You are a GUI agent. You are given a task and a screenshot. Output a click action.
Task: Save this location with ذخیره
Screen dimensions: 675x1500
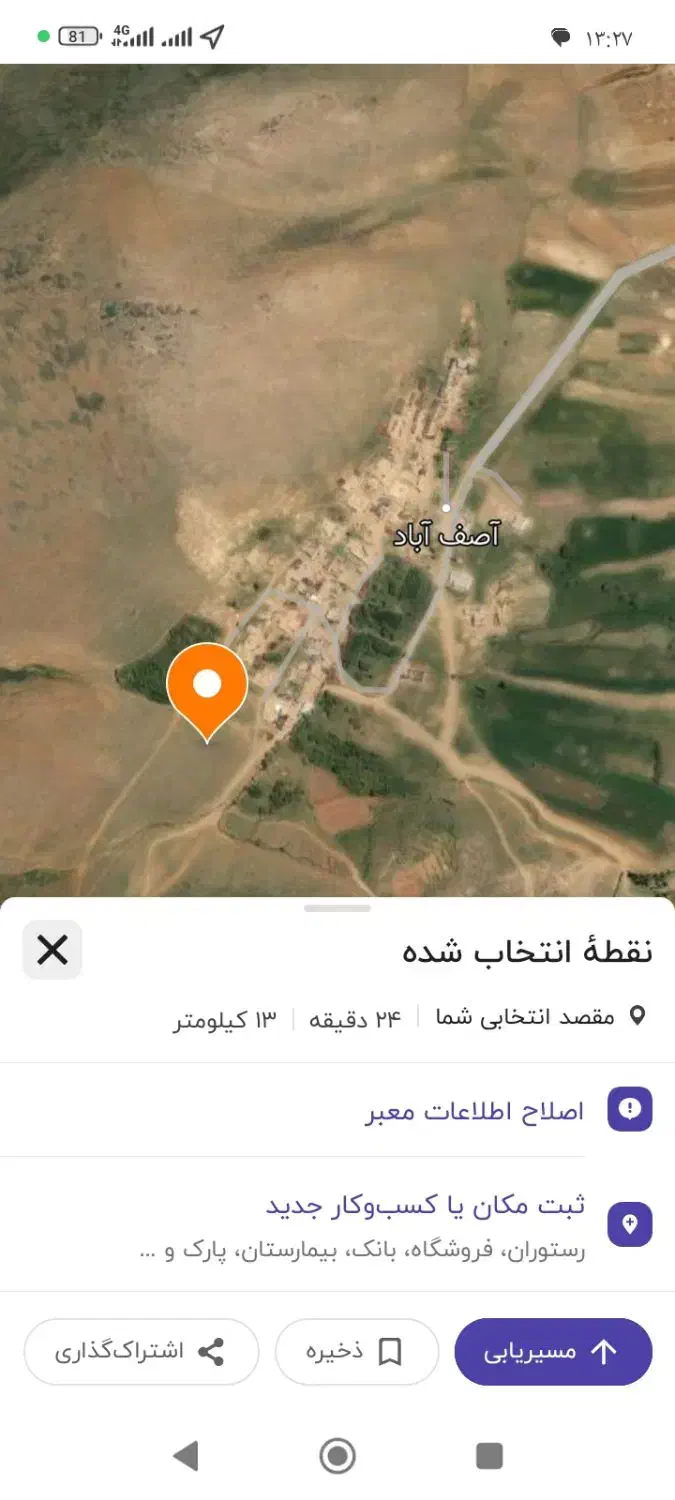pos(357,1352)
